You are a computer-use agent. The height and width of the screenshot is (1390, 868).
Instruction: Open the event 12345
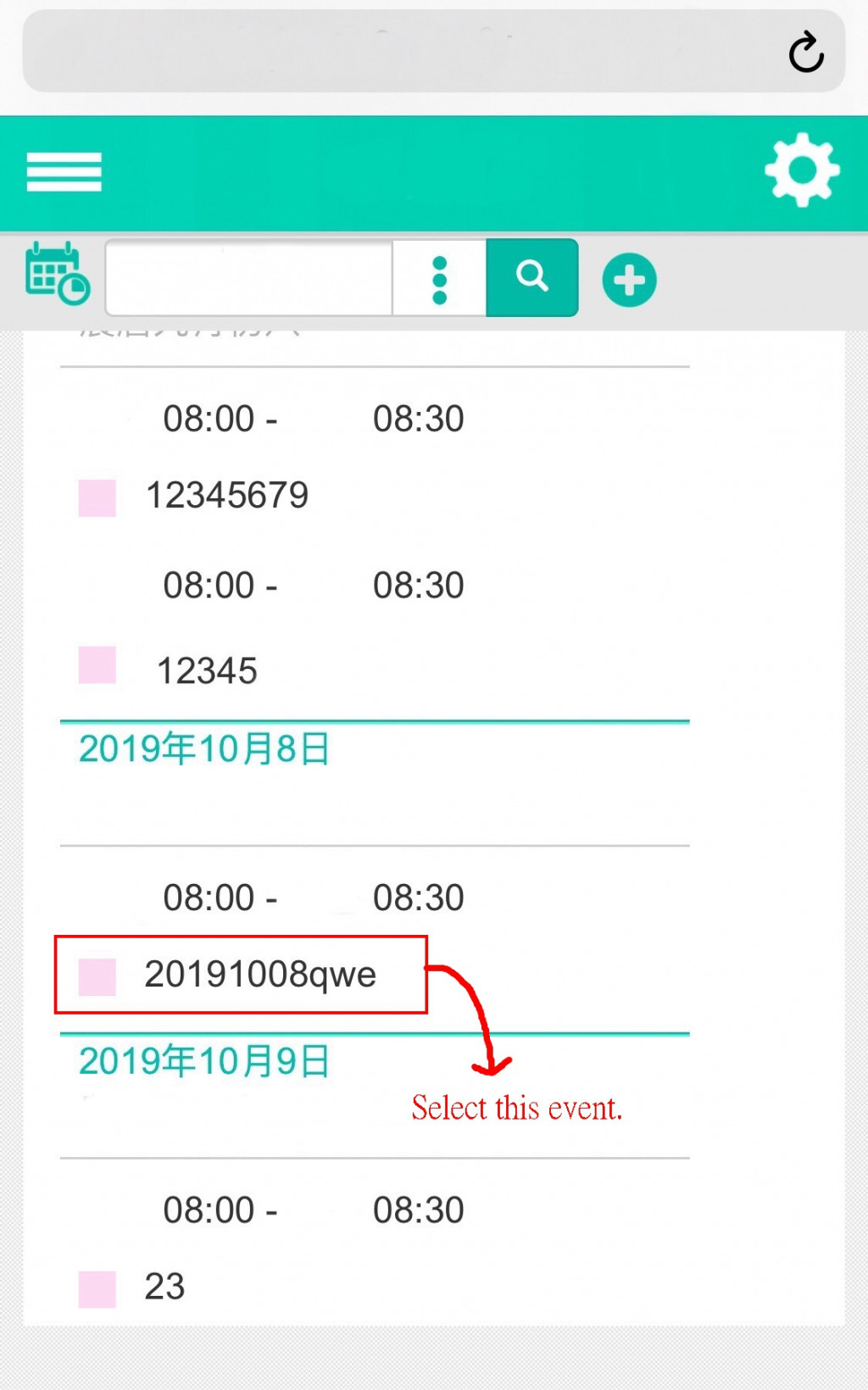coord(207,670)
